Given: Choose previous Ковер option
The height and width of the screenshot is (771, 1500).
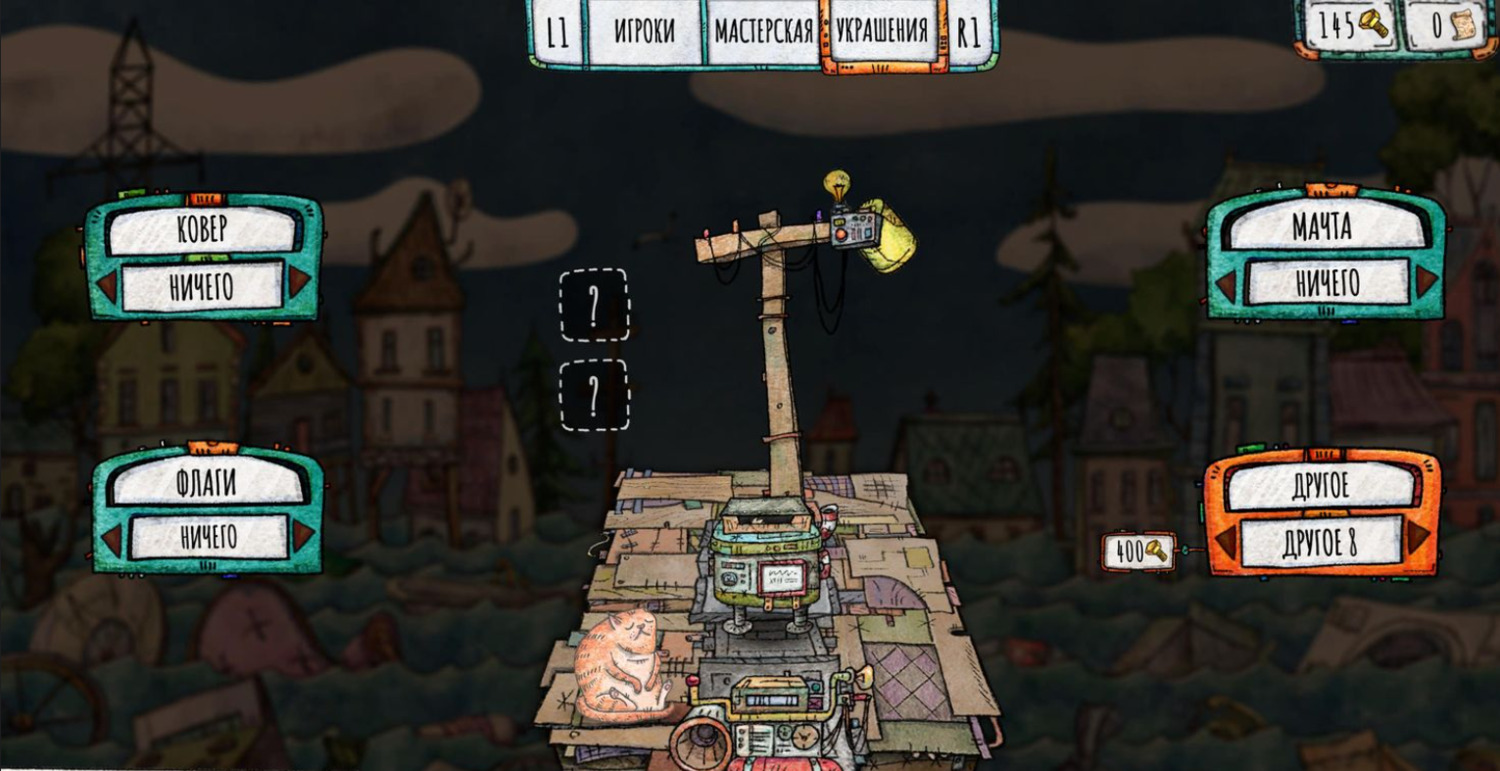Looking at the screenshot, I should pyautogui.click(x=107, y=286).
